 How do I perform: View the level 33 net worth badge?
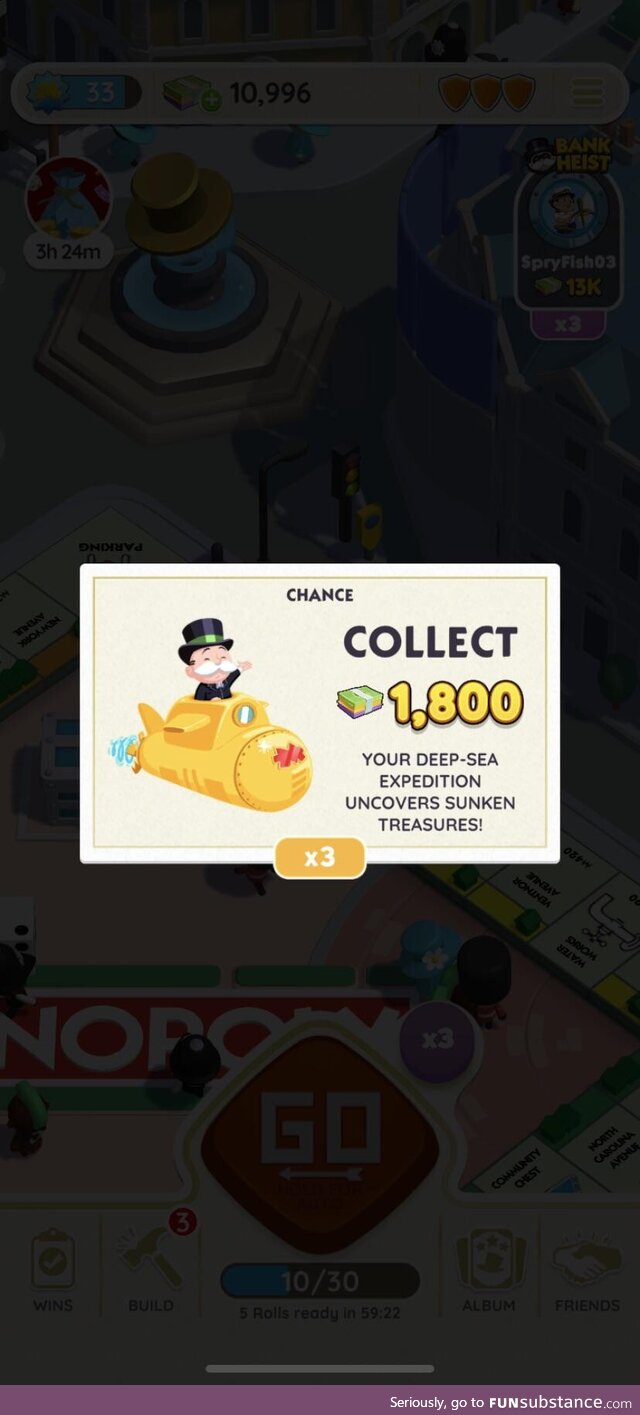[x=78, y=93]
